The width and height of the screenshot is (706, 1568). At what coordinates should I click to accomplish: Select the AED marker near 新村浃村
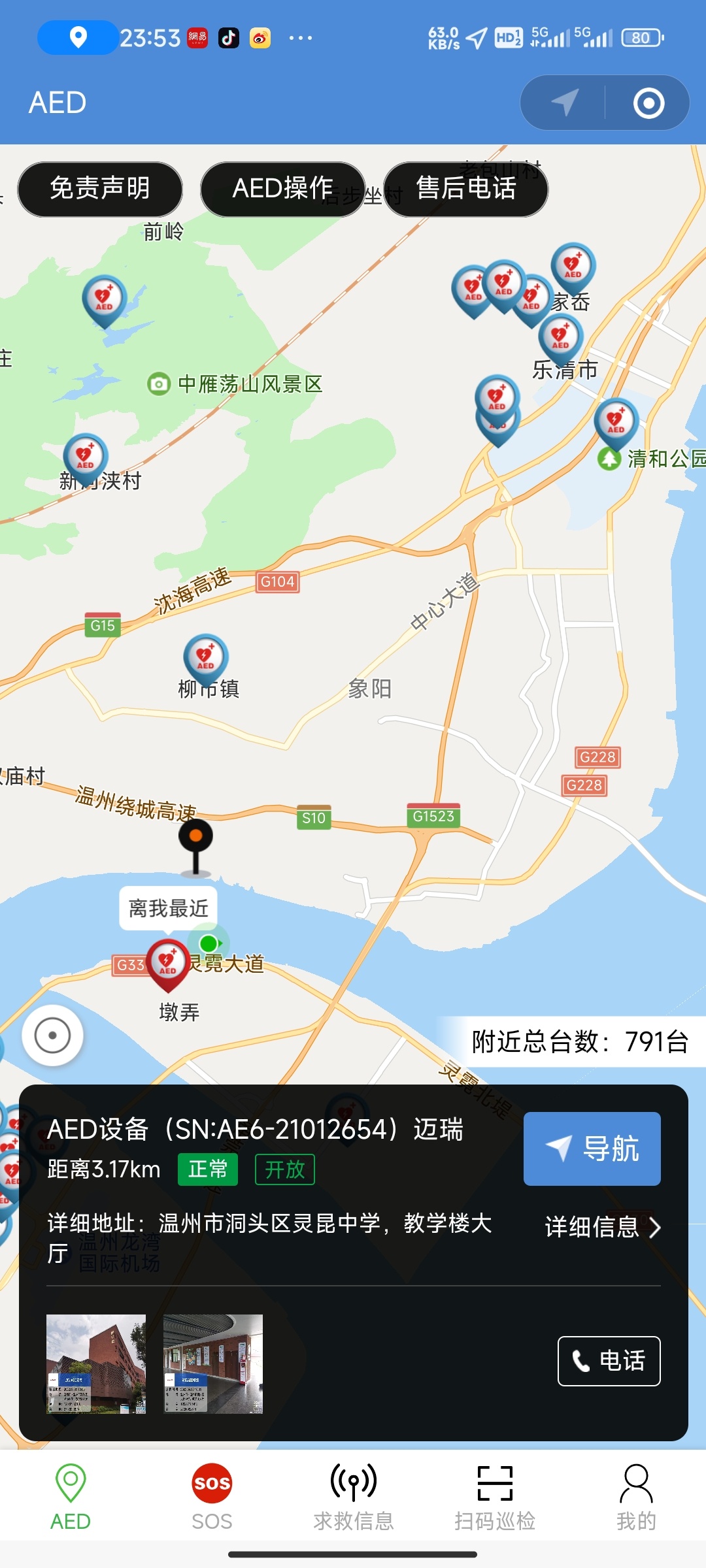coord(85,454)
